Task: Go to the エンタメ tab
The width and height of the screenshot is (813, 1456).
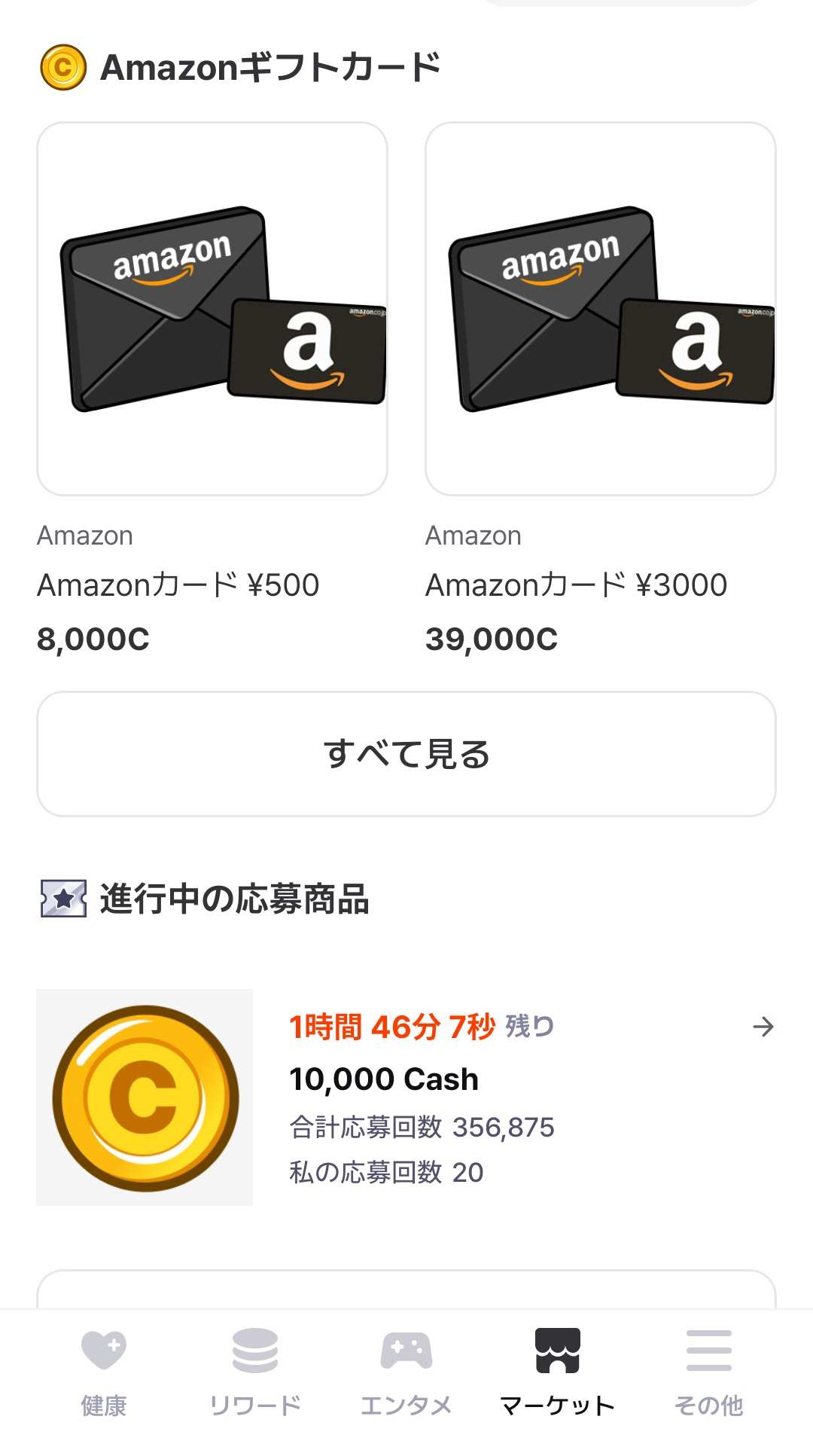Action: coord(406,1372)
